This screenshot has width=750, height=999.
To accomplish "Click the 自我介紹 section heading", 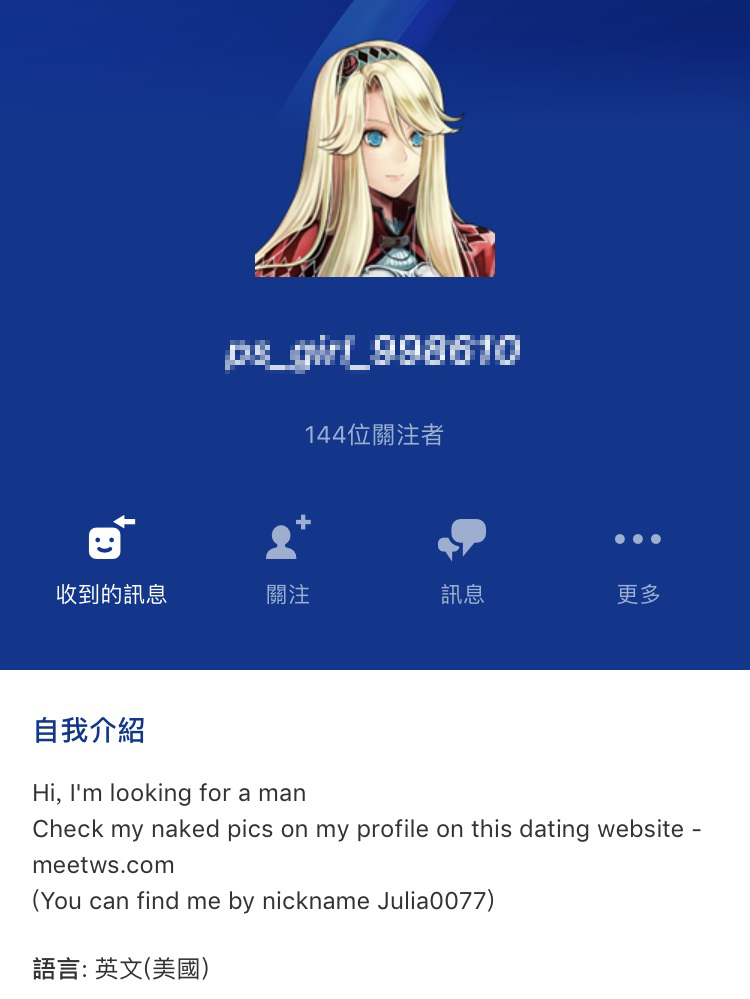I will click(x=88, y=731).
